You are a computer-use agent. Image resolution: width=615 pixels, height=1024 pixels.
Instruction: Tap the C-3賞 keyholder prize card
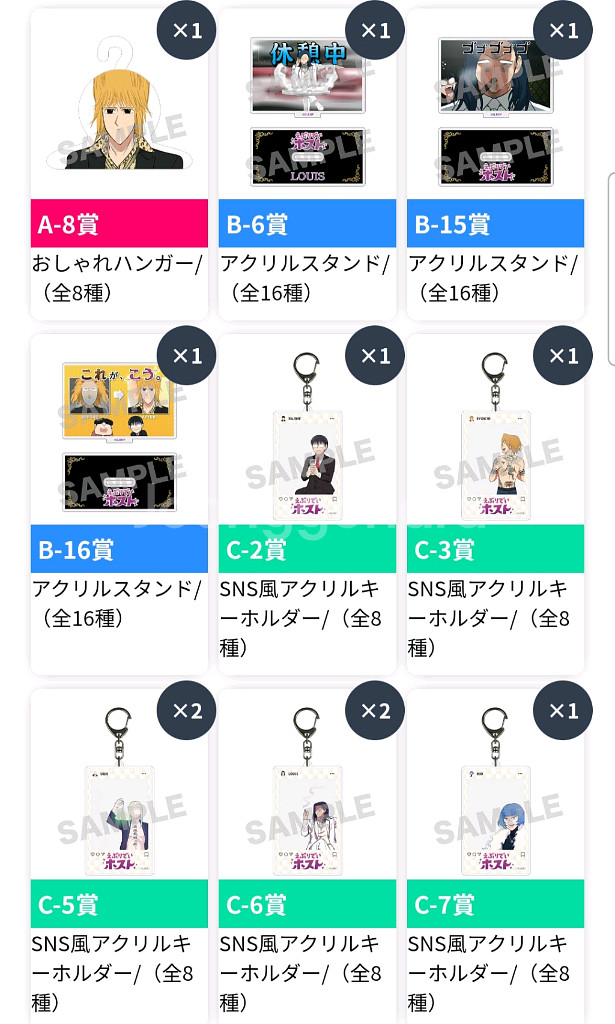495,505
